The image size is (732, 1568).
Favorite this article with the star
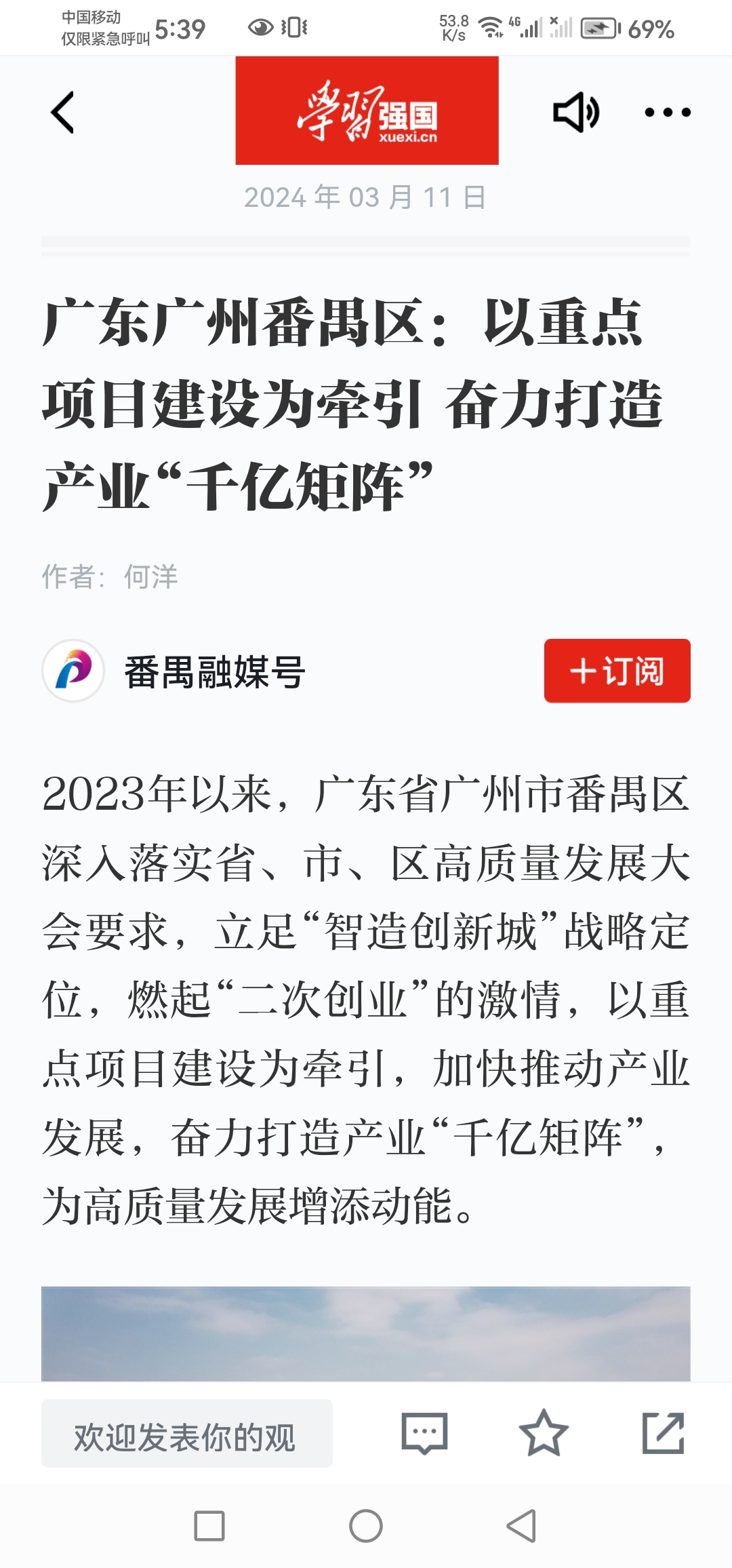point(544,1433)
